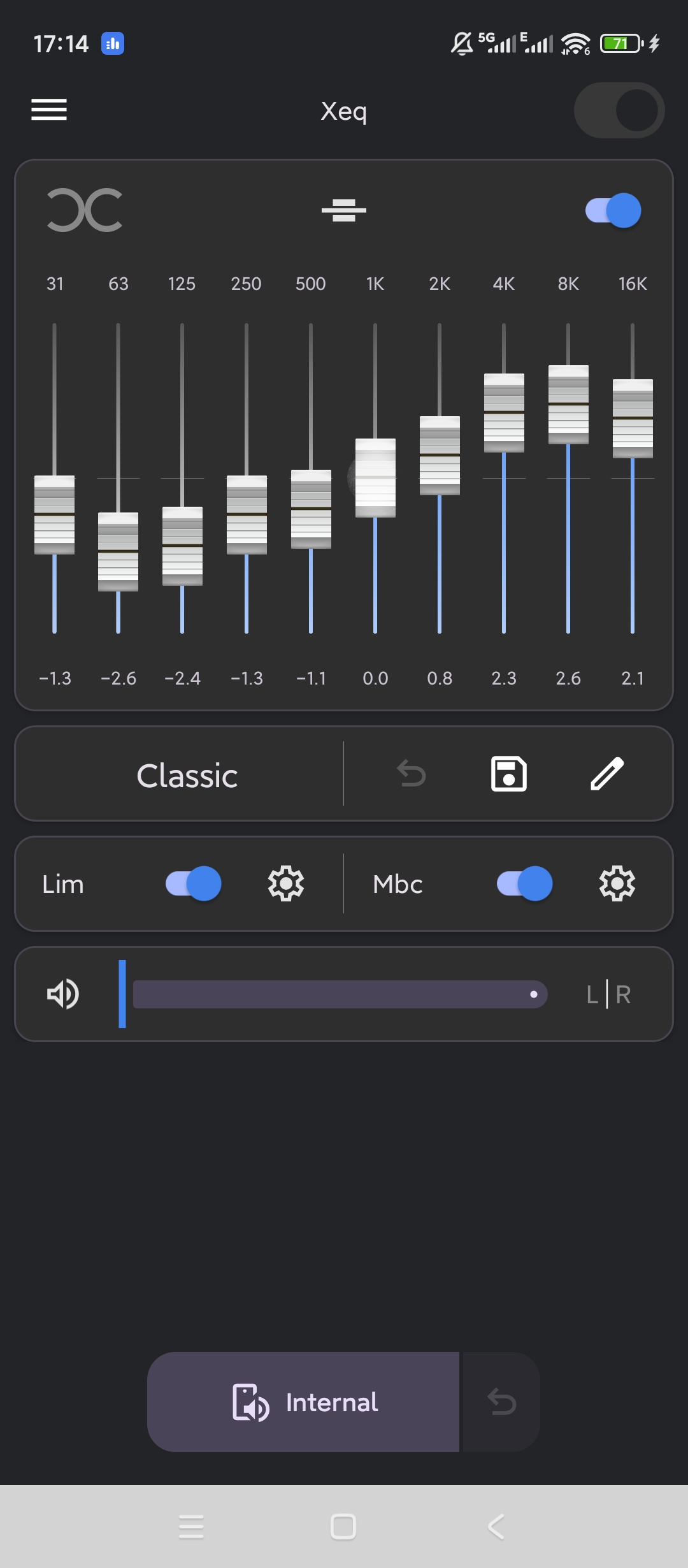Click the 16K frequency label
The width and height of the screenshot is (688, 1568).
(632, 284)
